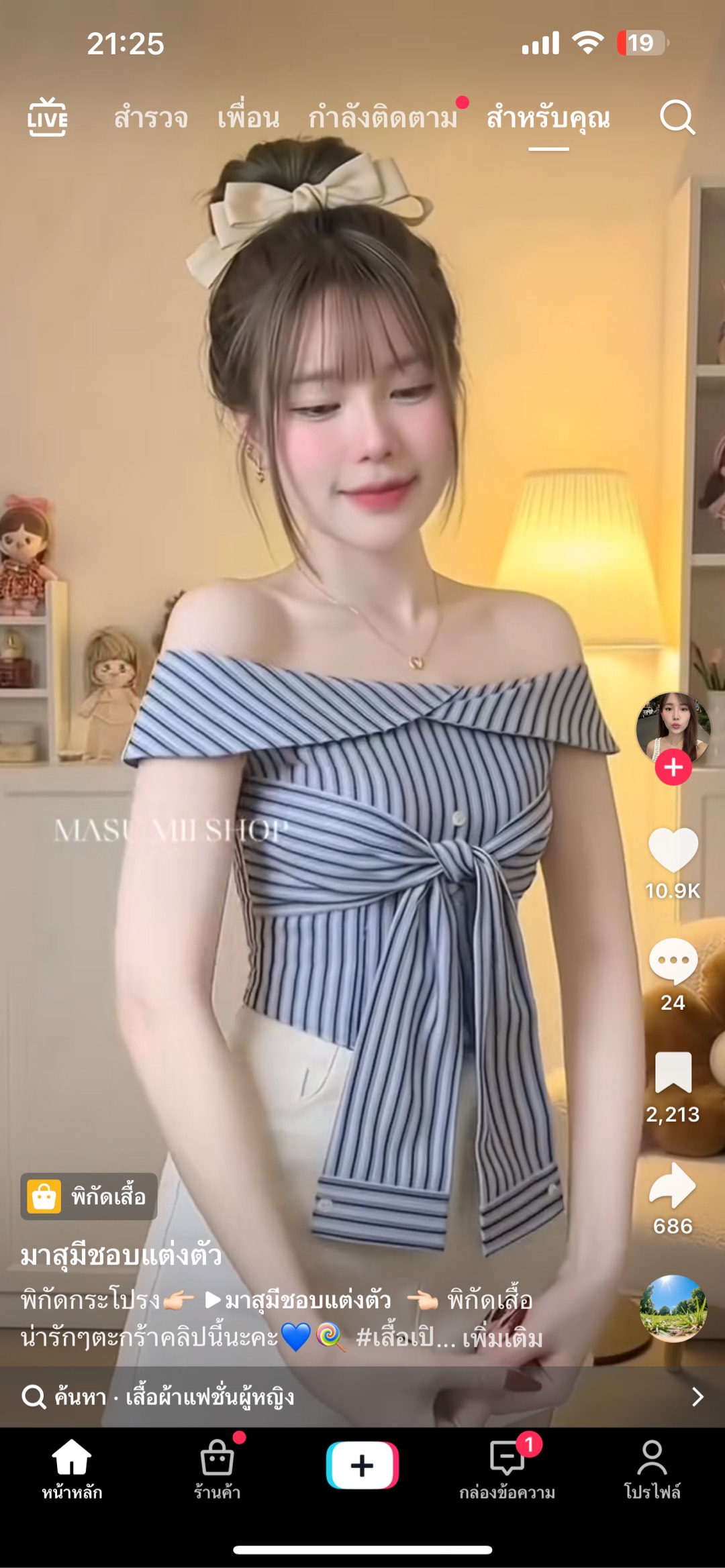Open creator name มาสุมีชอบแต่งตัว

[x=121, y=1255]
